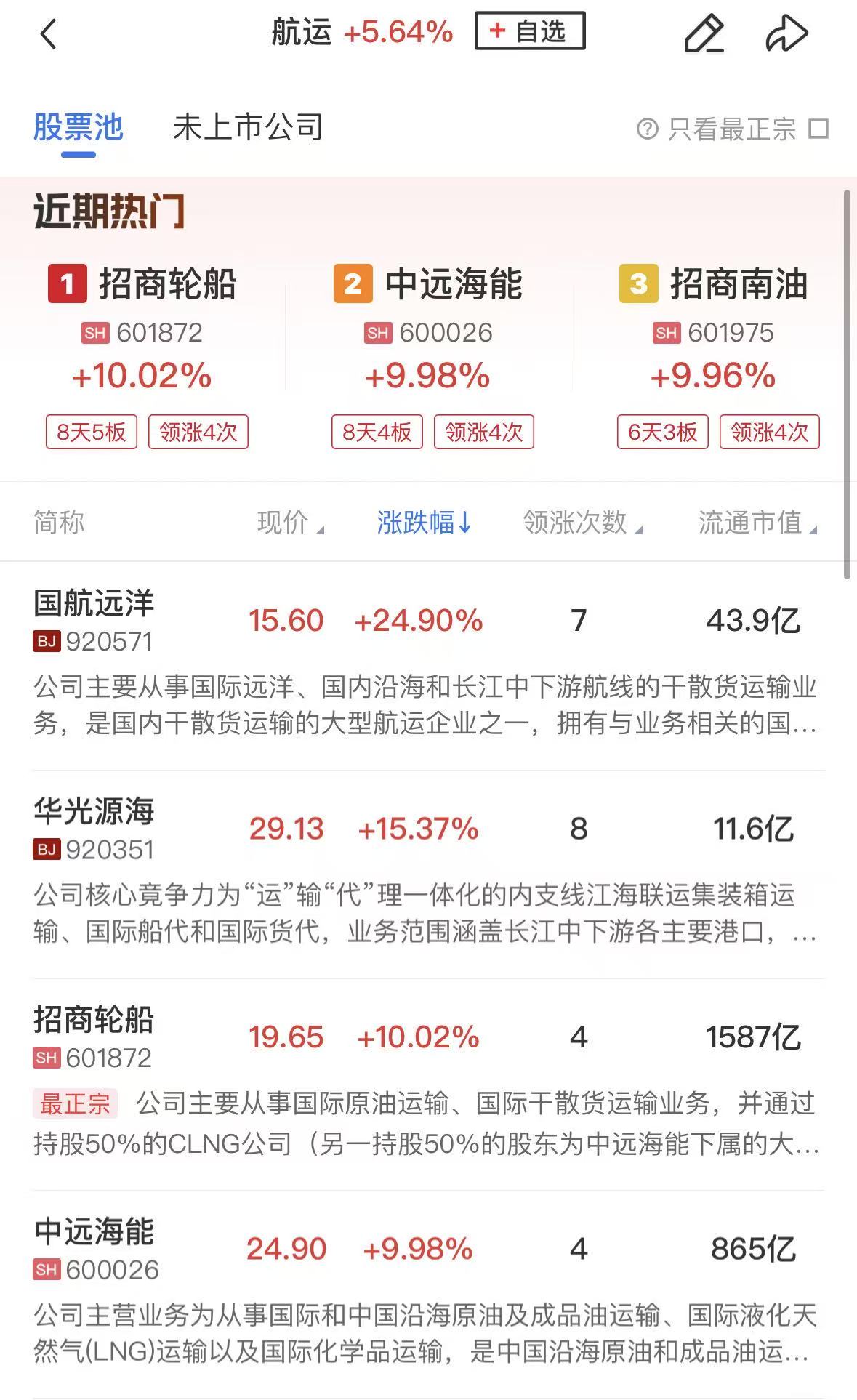The height and width of the screenshot is (1400, 857).
Task: Open the edit pencil icon
Action: click(704, 33)
